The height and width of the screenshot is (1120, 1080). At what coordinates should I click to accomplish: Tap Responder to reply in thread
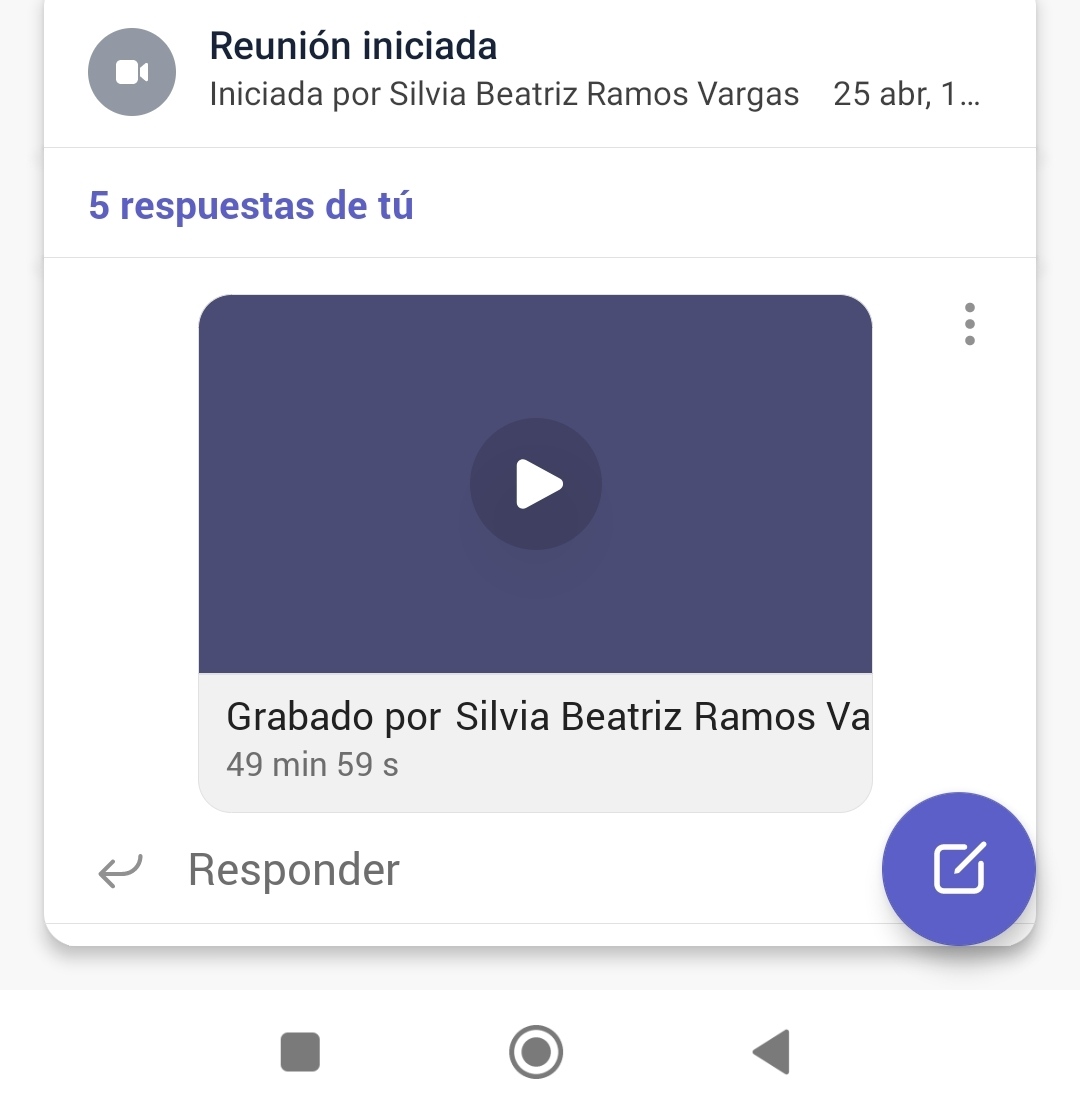(x=293, y=870)
